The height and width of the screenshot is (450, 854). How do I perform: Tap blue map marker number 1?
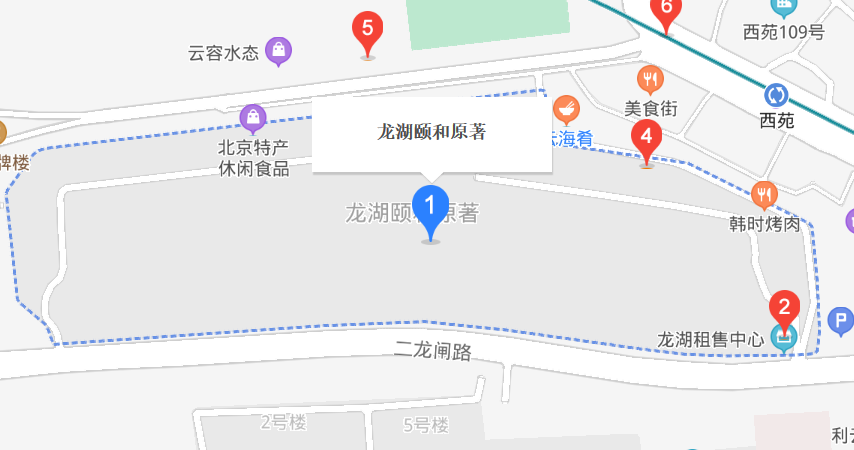(431, 207)
